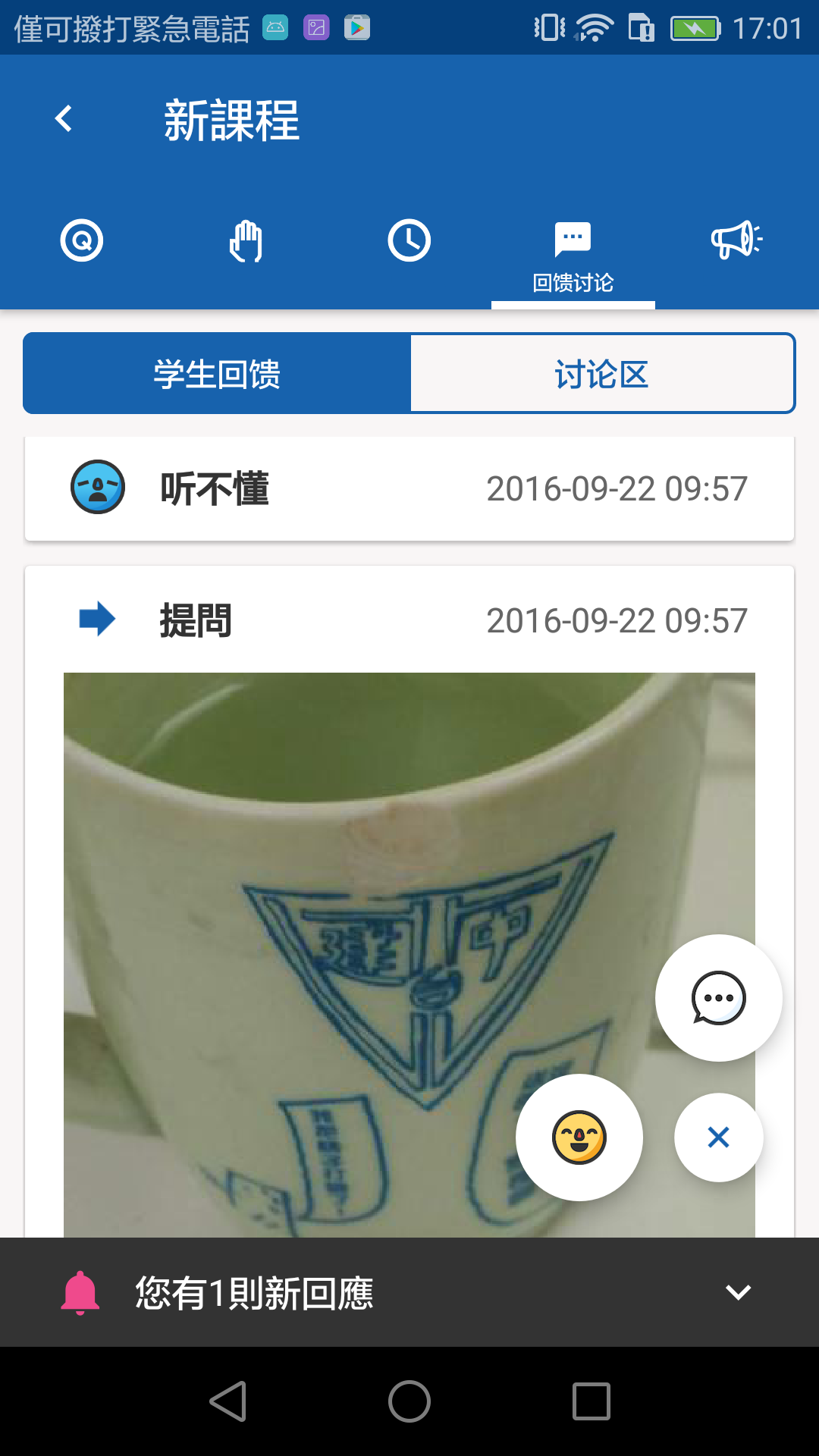819x1456 pixels.
Task: Switch to the 讨论区 tab
Action: point(601,373)
